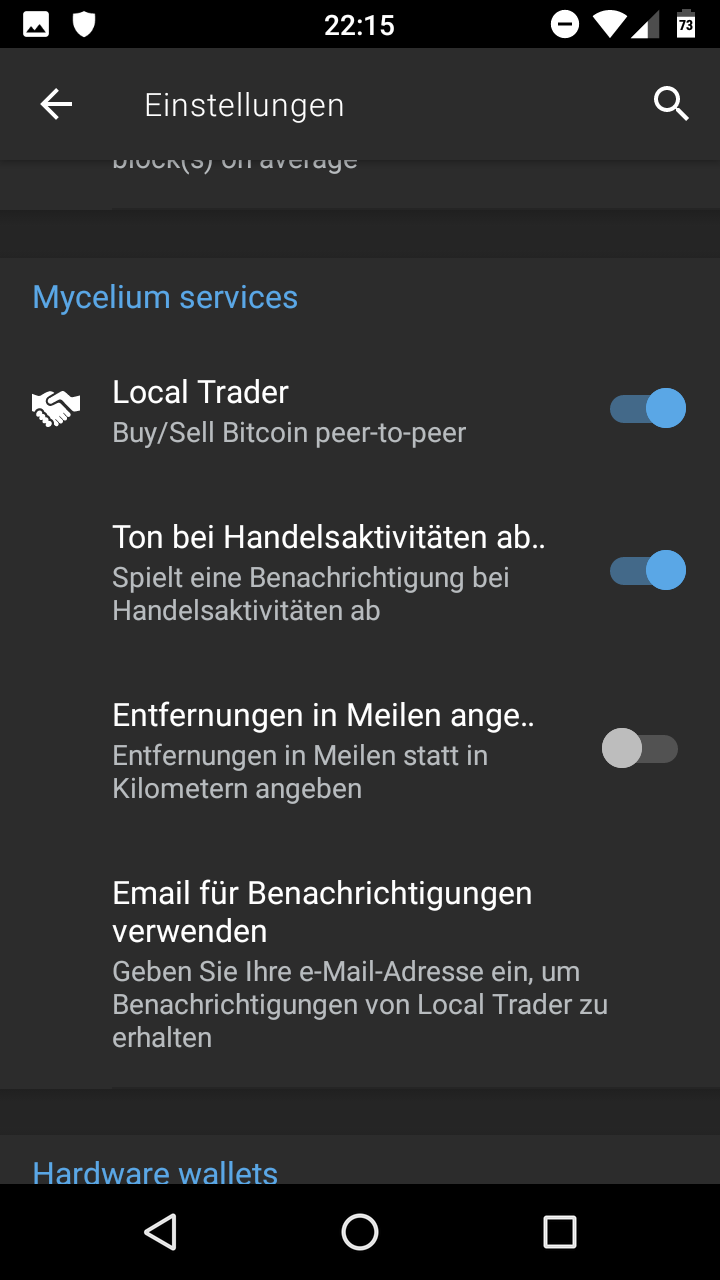This screenshot has width=720, height=1280.
Task: Turn off the Local Trader switch
Action: point(647,409)
